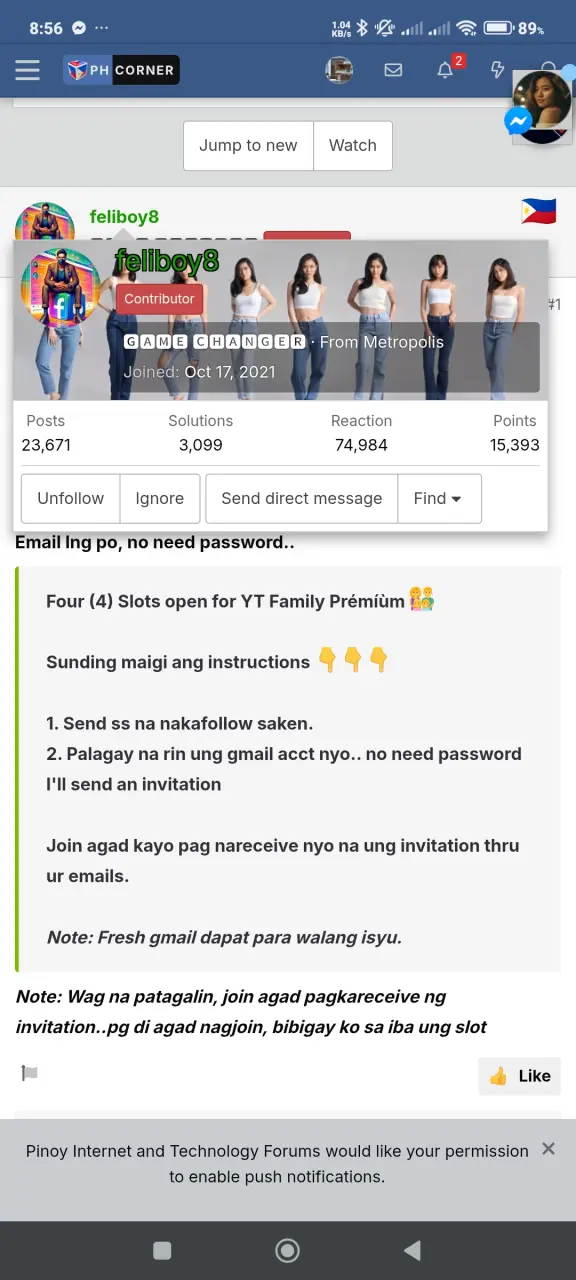Like feliboy8's post

coord(520,1076)
